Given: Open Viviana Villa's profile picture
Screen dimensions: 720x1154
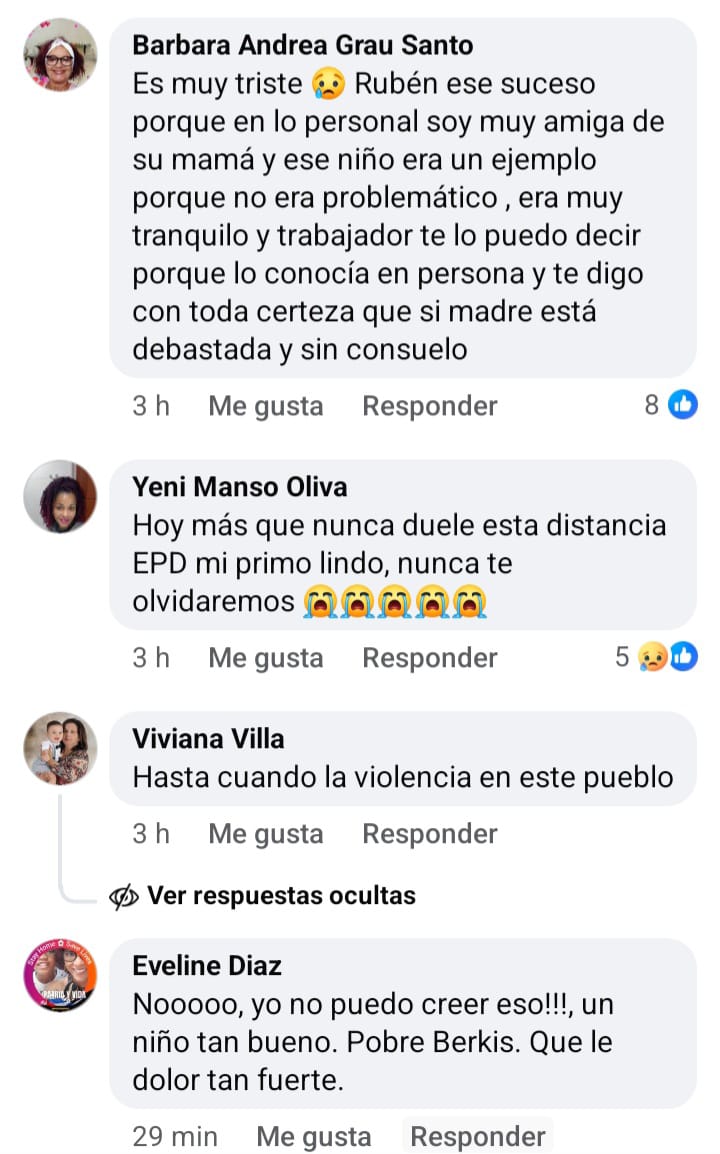Looking at the screenshot, I should (60, 748).
